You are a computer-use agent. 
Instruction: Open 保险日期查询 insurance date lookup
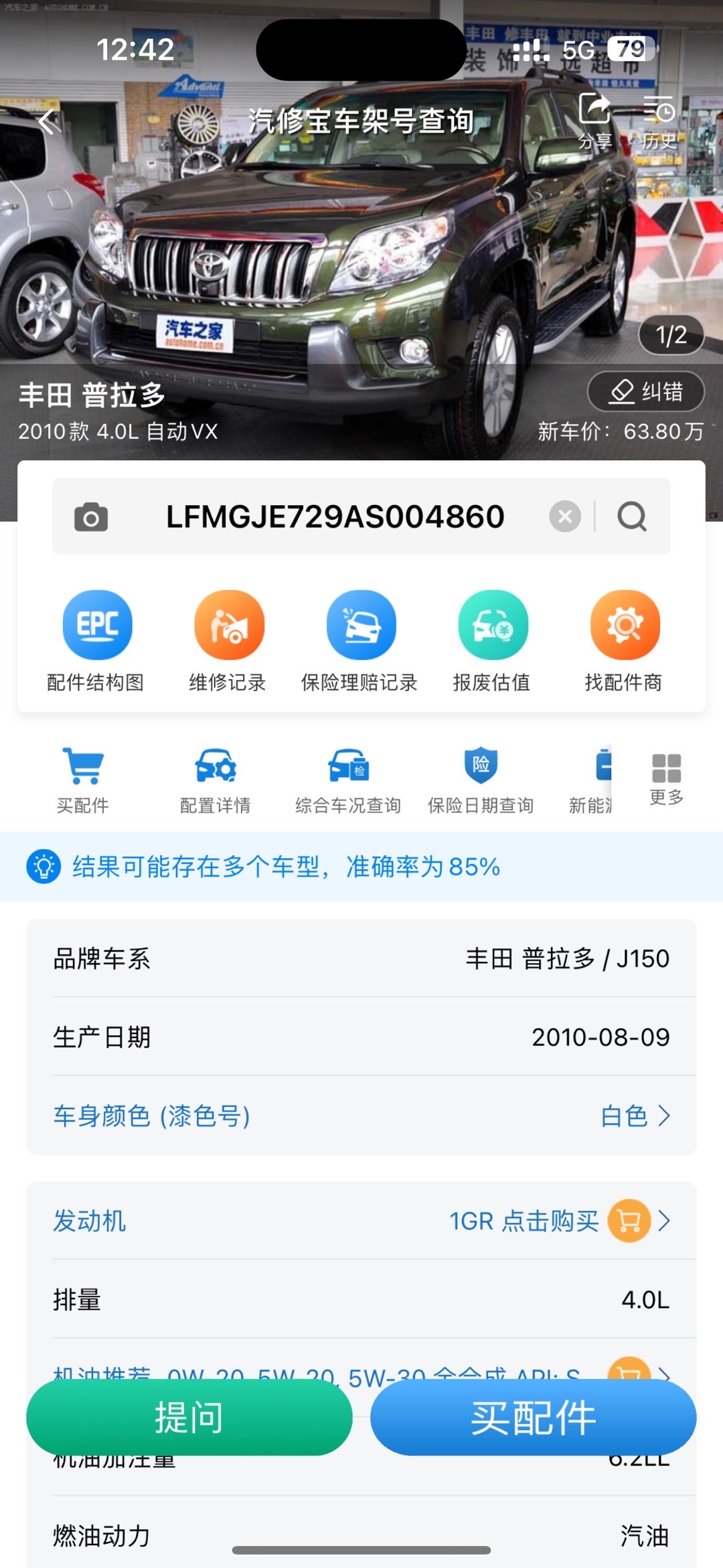[481, 780]
